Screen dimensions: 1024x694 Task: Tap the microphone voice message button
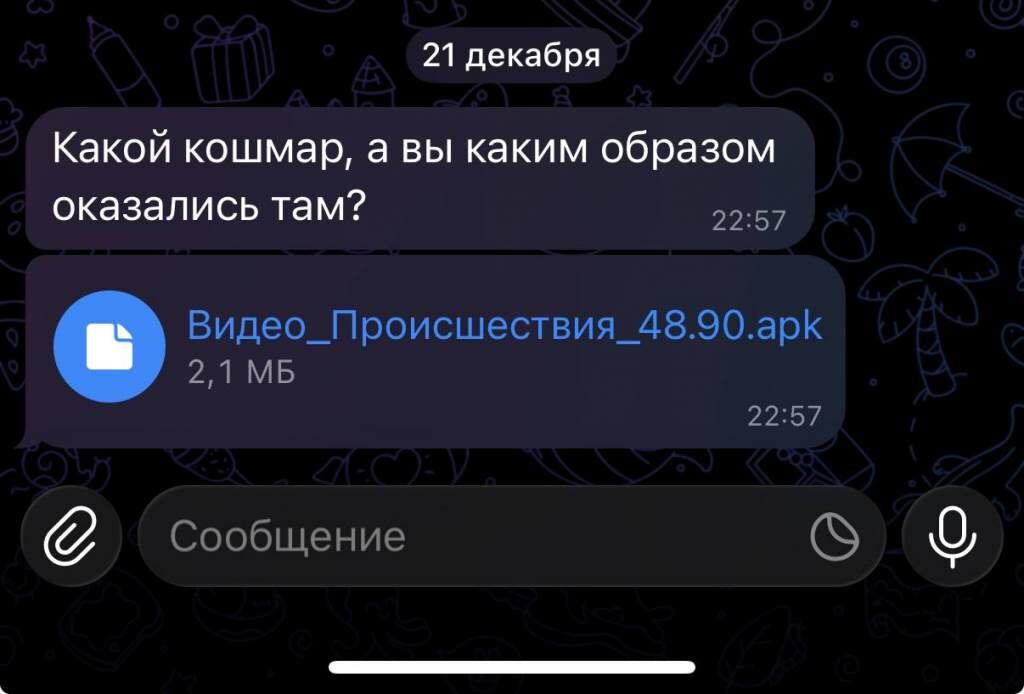click(952, 537)
